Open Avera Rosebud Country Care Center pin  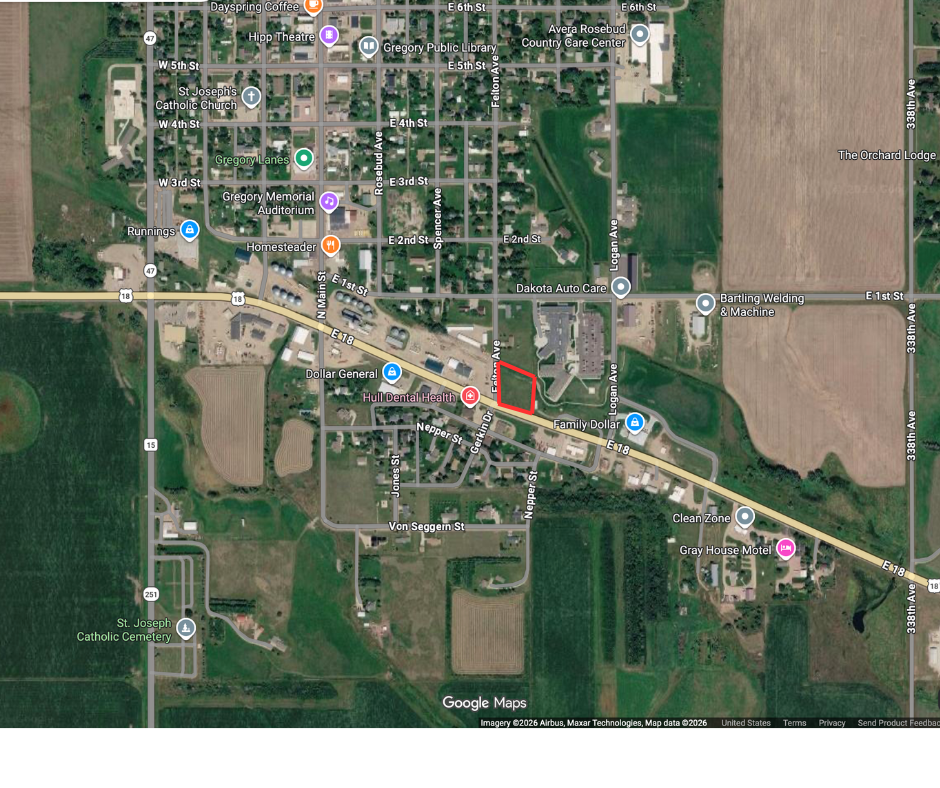click(x=641, y=36)
